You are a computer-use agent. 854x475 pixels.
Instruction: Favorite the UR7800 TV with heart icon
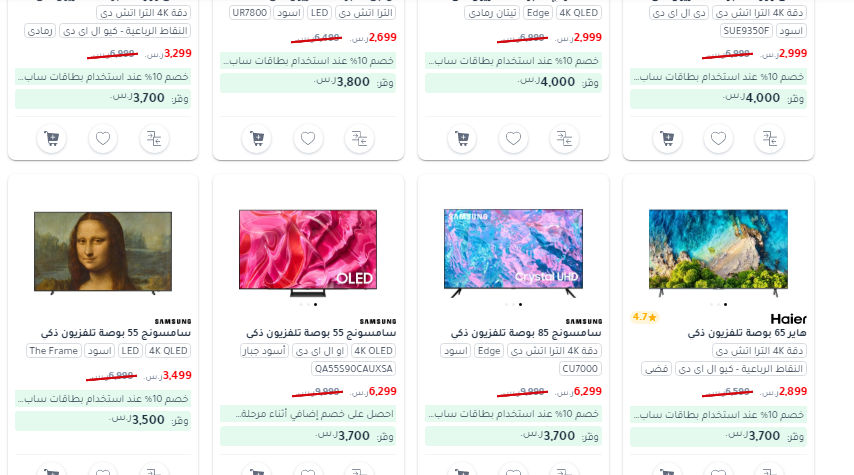point(308,139)
